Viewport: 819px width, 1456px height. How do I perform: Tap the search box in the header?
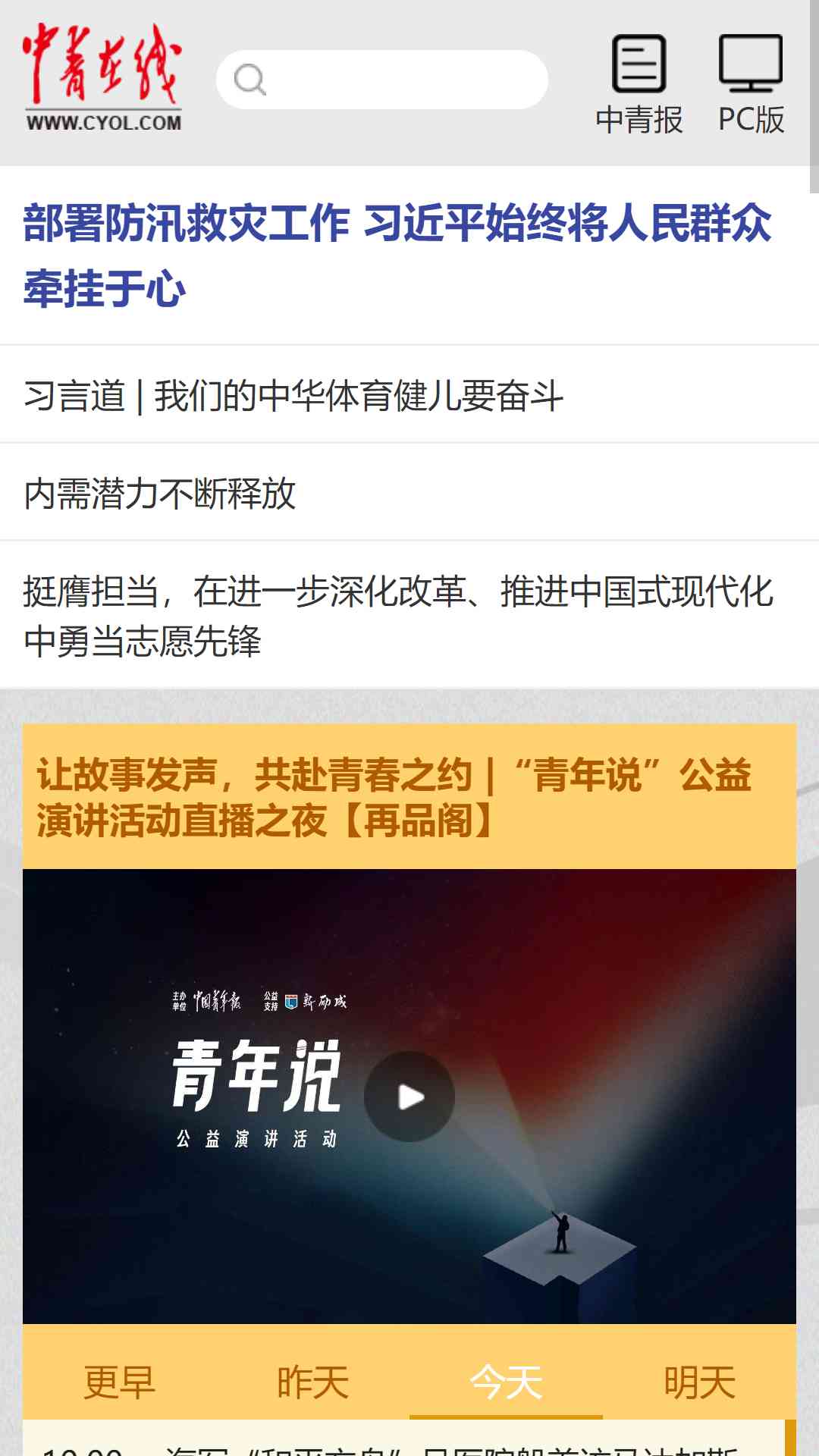coord(382,80)
